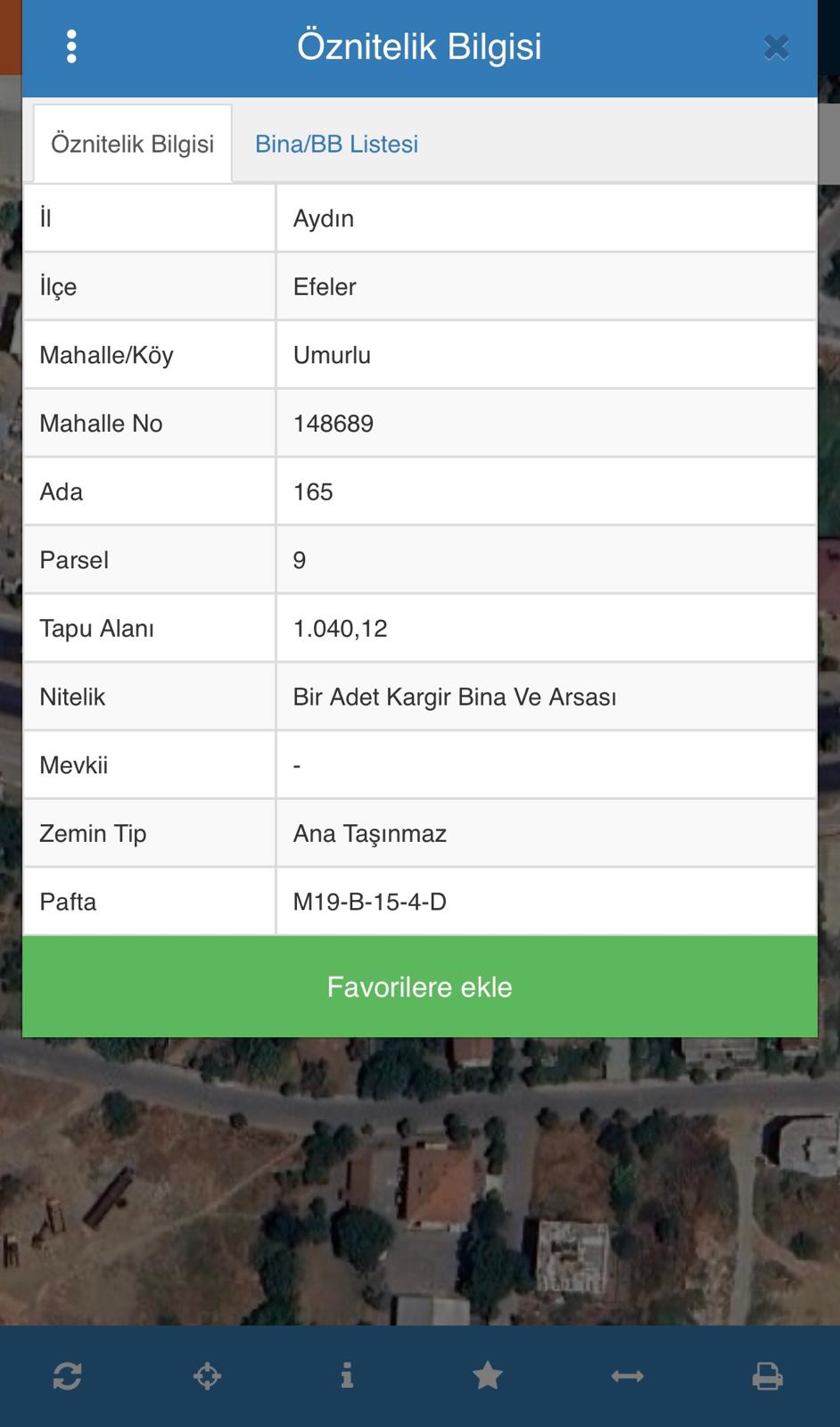This screenshot has height=1427, width=840.
Task: Tap the Favorilere ekle button
Action: [419, 986]
